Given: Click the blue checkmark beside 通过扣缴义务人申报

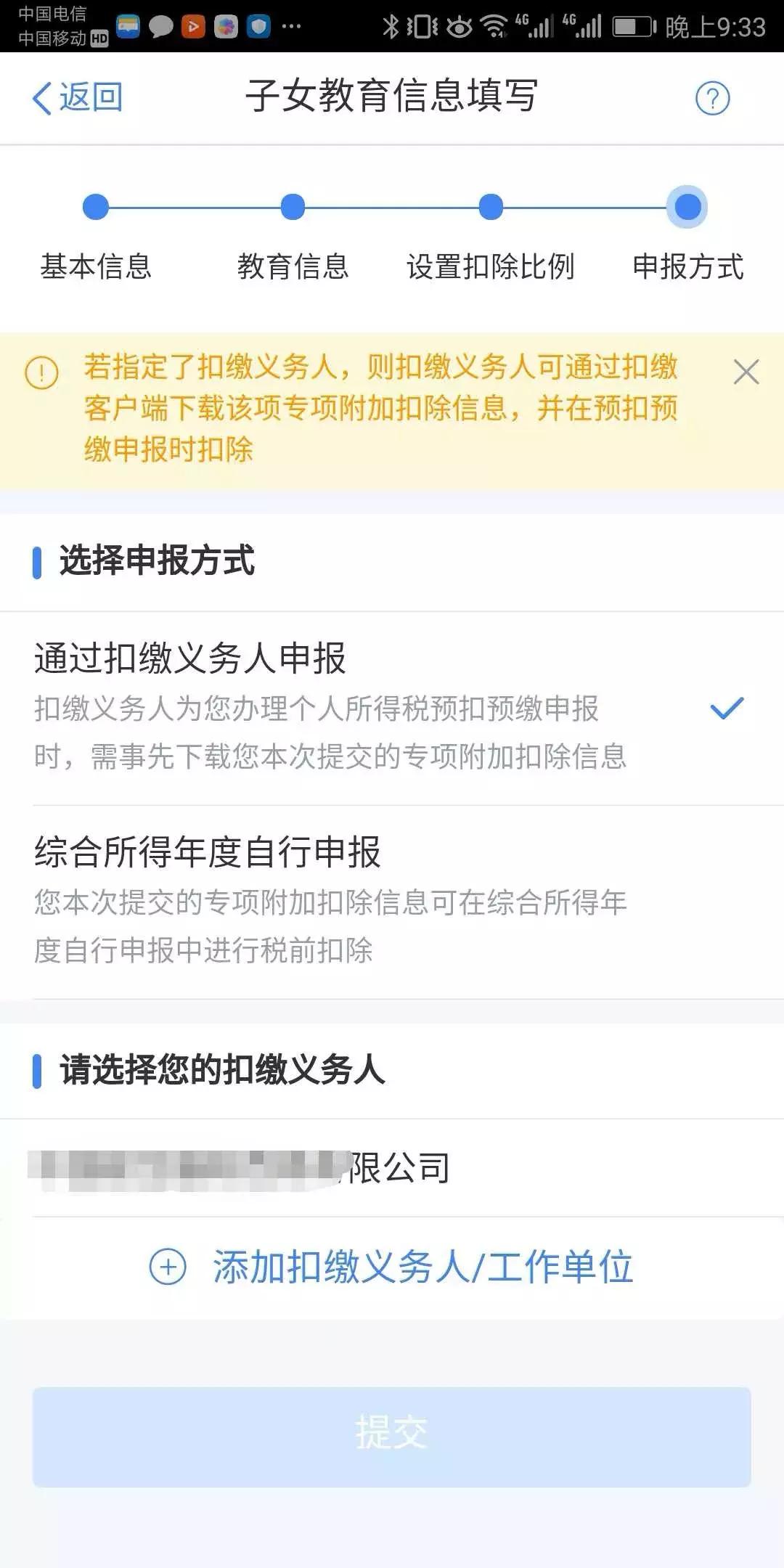Looking at the screenshot, I should pyautogui.click(x=727, y=707).
